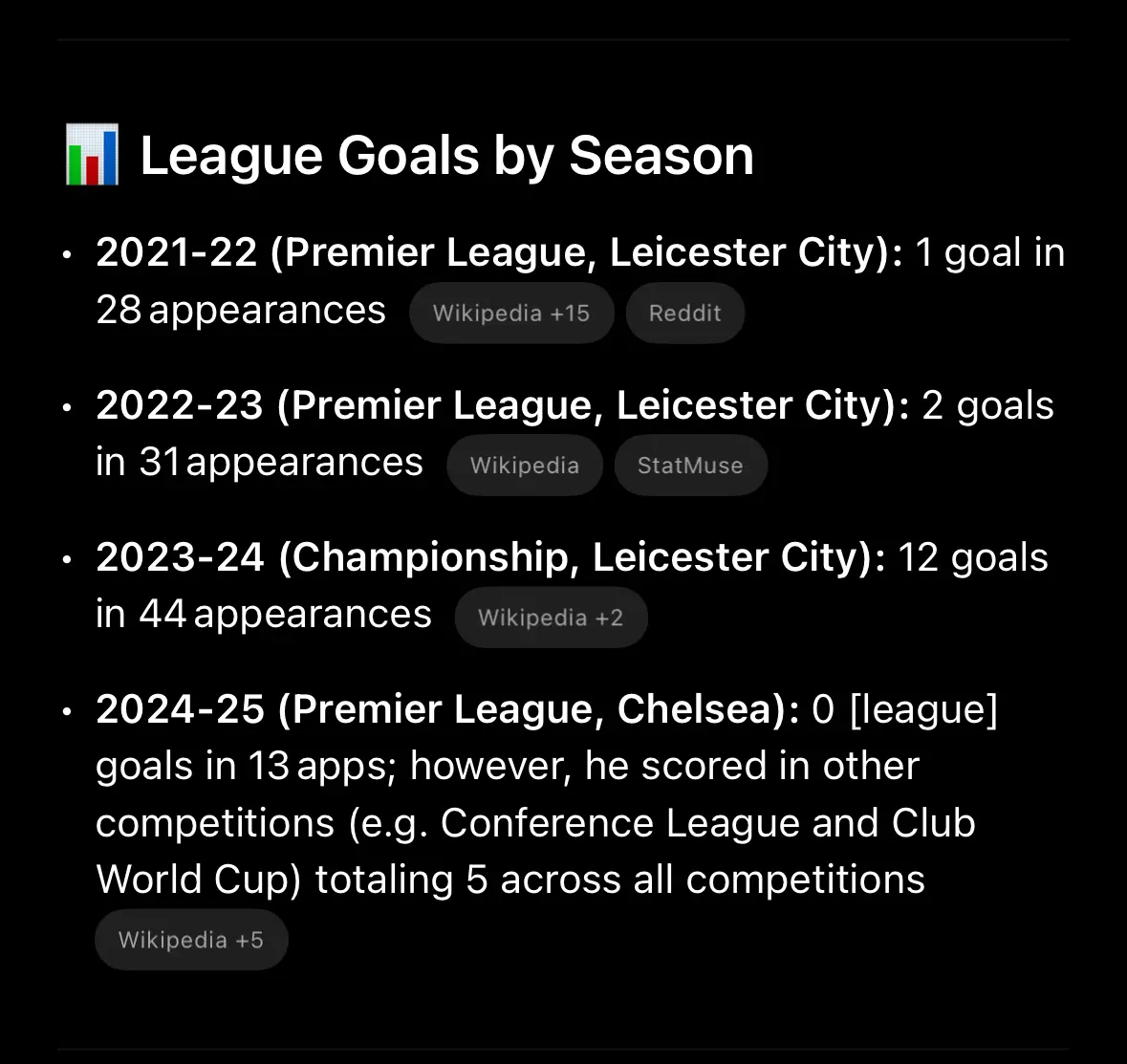This screenshot has height=1064, width=1127.
Task: Open the Wikipedia +15 source chip
Action: click(510, 313)
